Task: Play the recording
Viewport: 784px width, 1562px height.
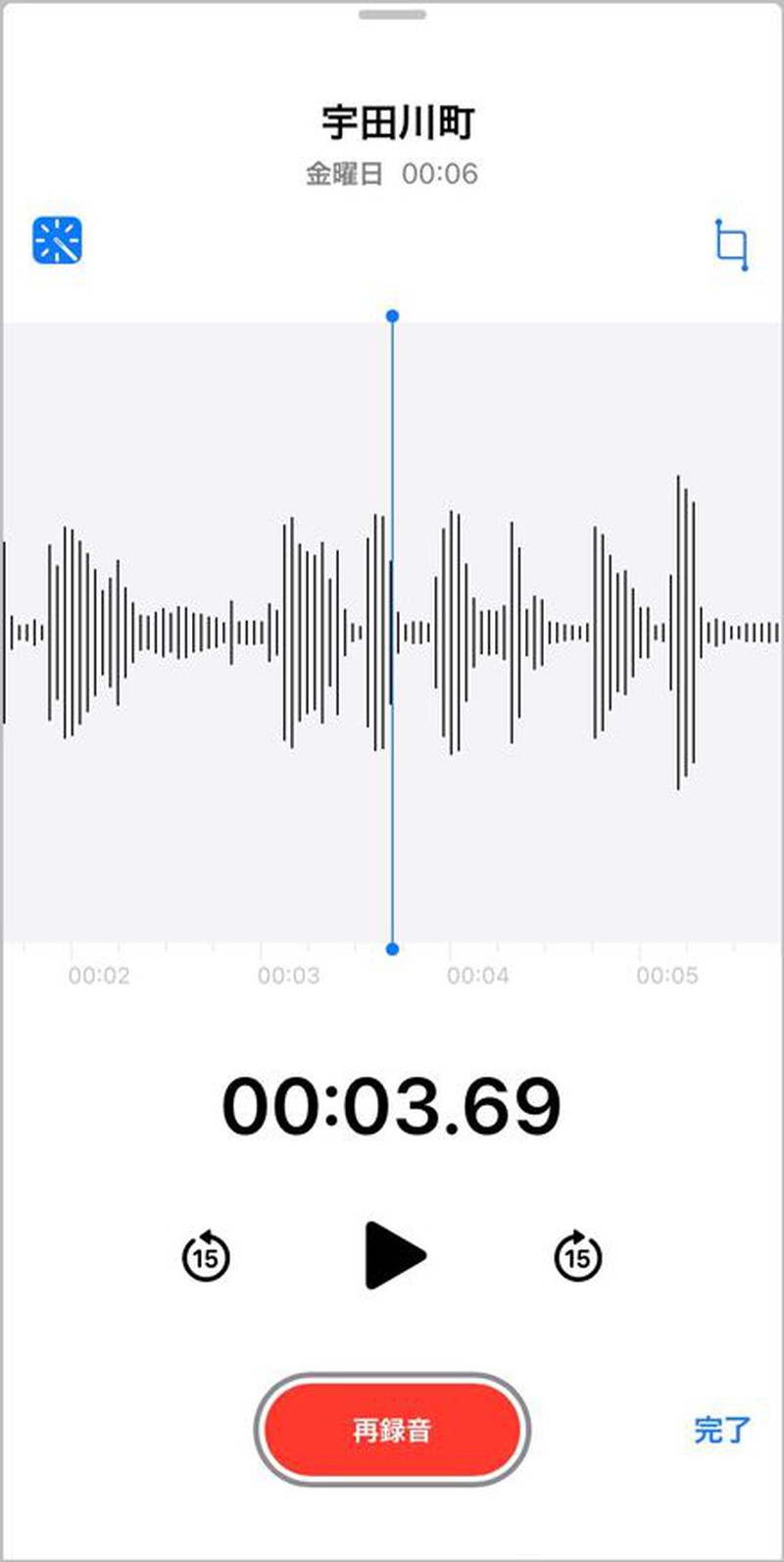Action: [x=394, y=1255]
